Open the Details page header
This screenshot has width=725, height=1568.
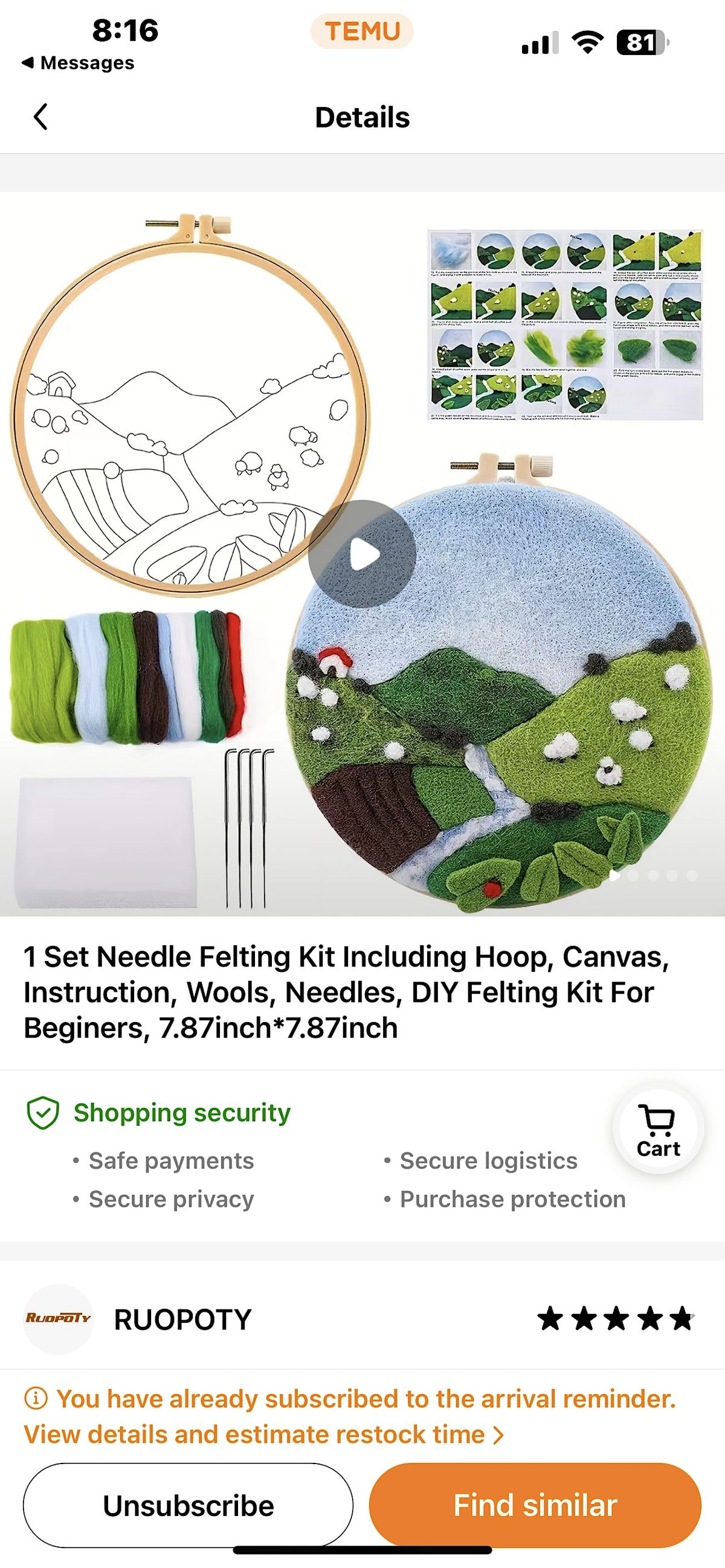point(362,117)
